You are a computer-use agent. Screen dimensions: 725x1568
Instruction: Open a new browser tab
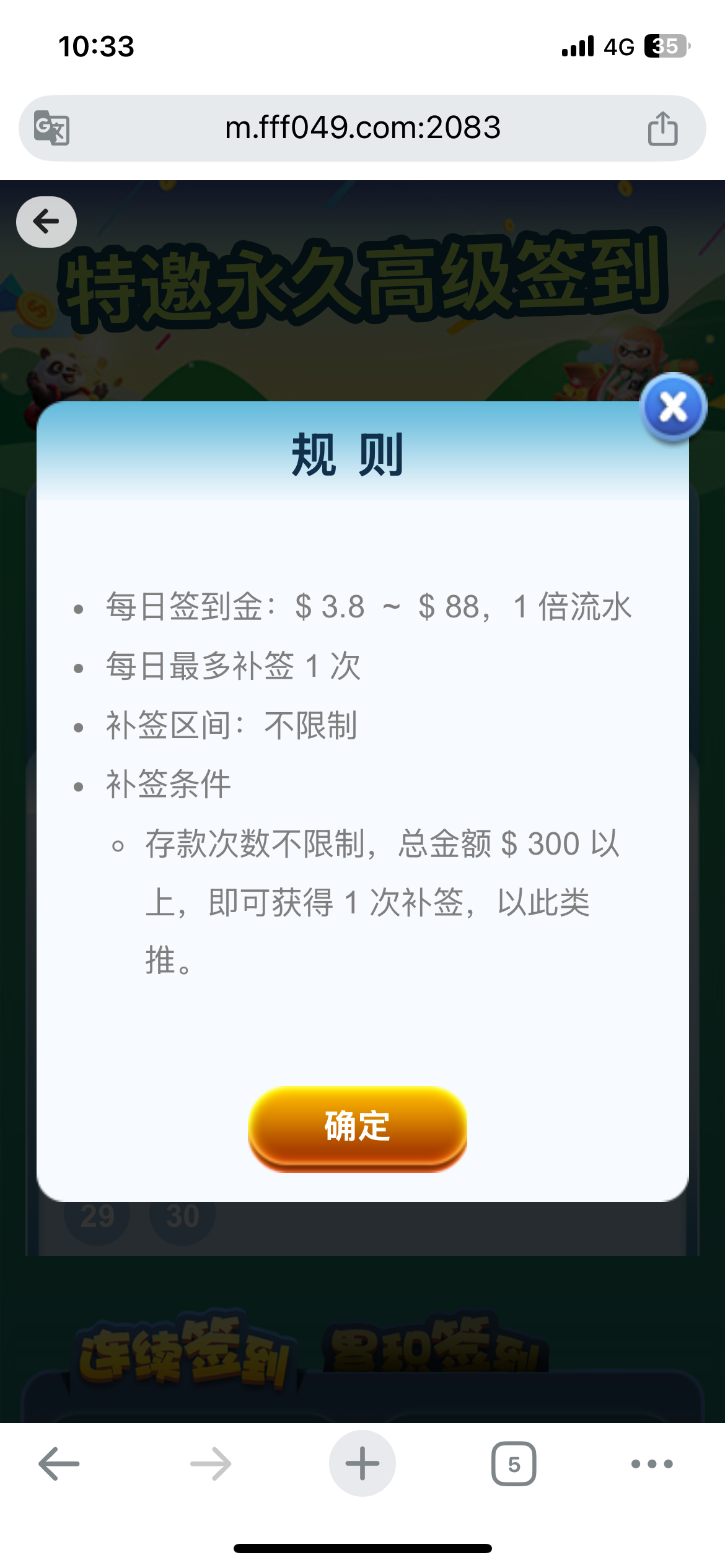[x=362, y=1464]
